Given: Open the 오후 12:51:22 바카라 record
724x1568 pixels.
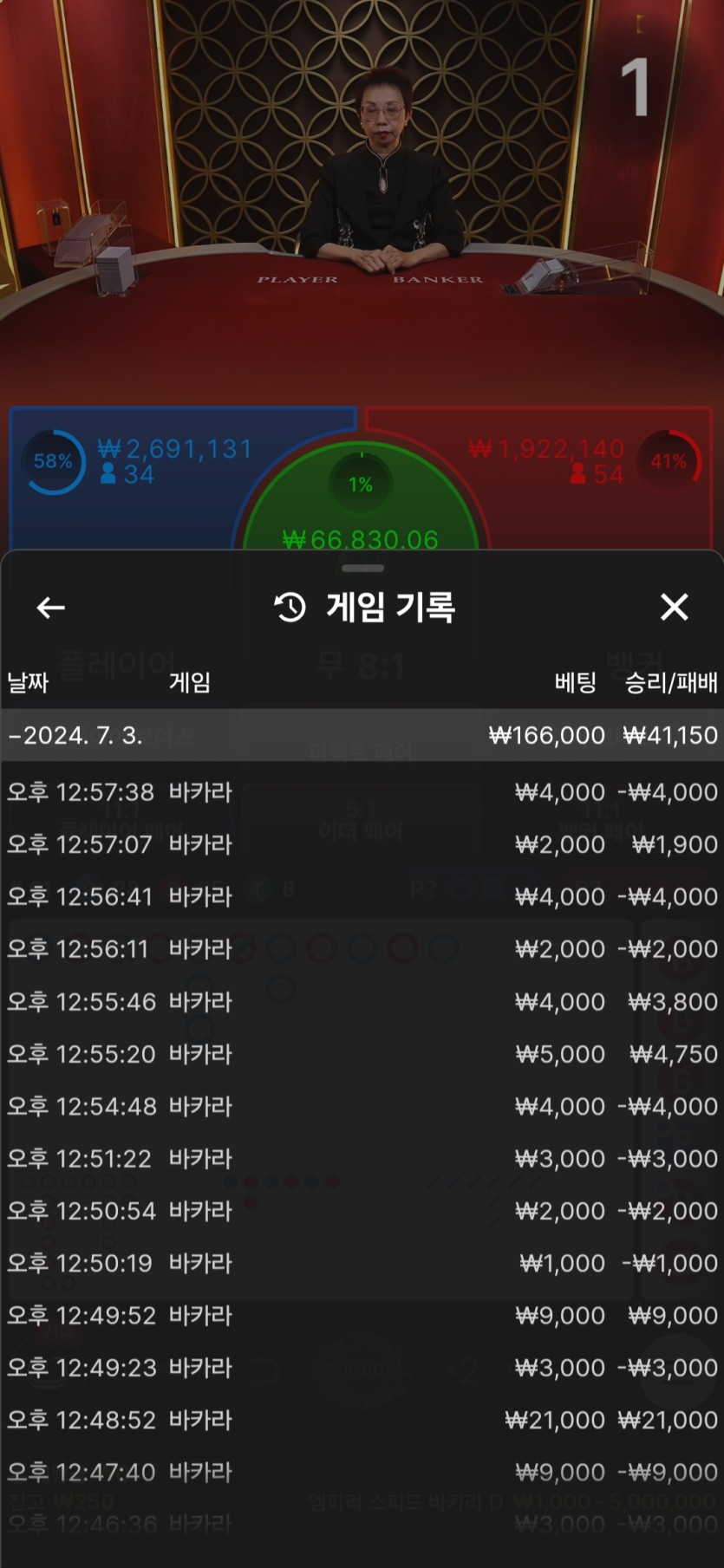Looking at the screenshot, I should coord(361,1158).
